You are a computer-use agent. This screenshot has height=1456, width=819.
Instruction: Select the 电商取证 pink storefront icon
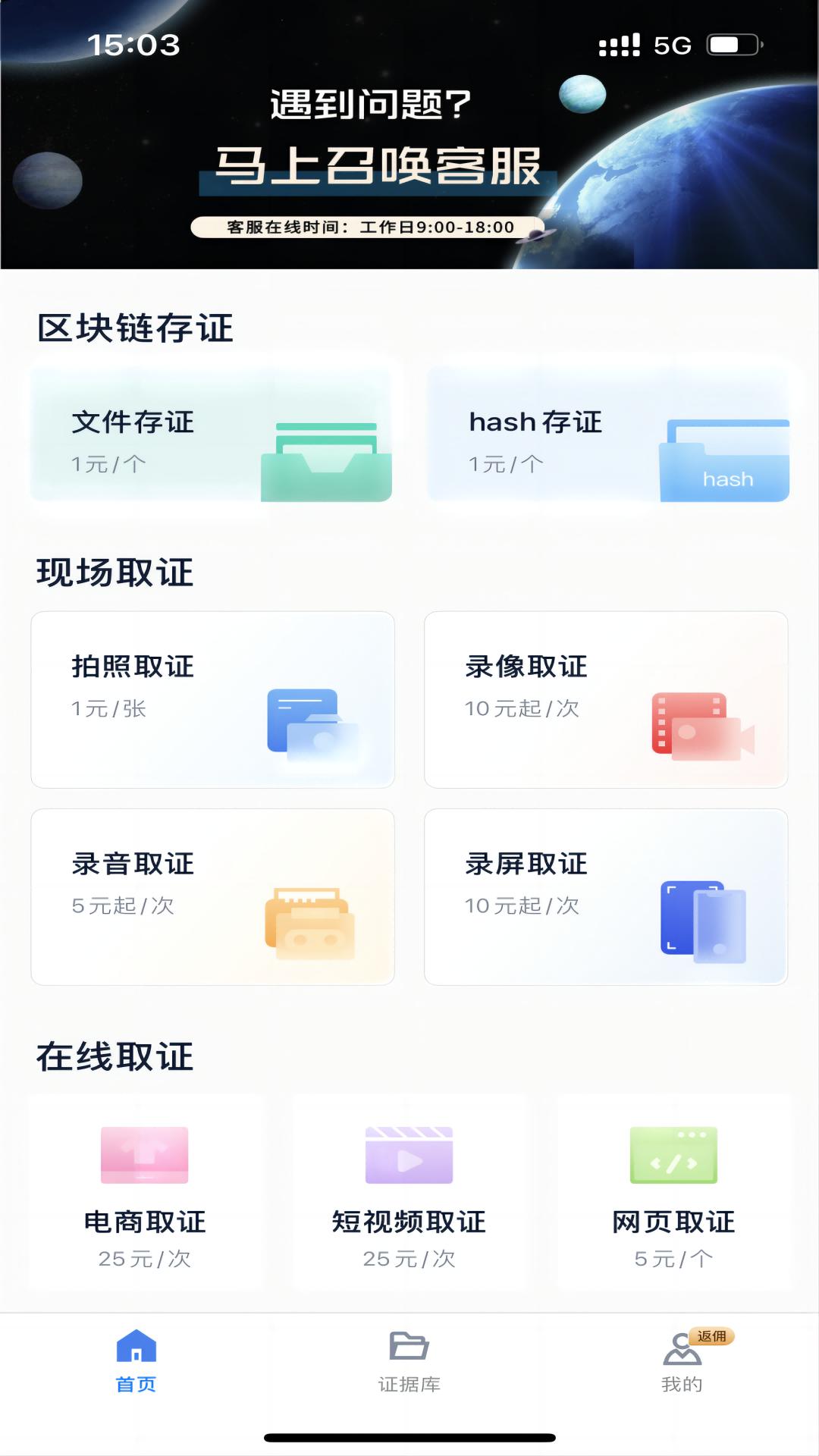pyautogui.click(x=144, y=1153)
